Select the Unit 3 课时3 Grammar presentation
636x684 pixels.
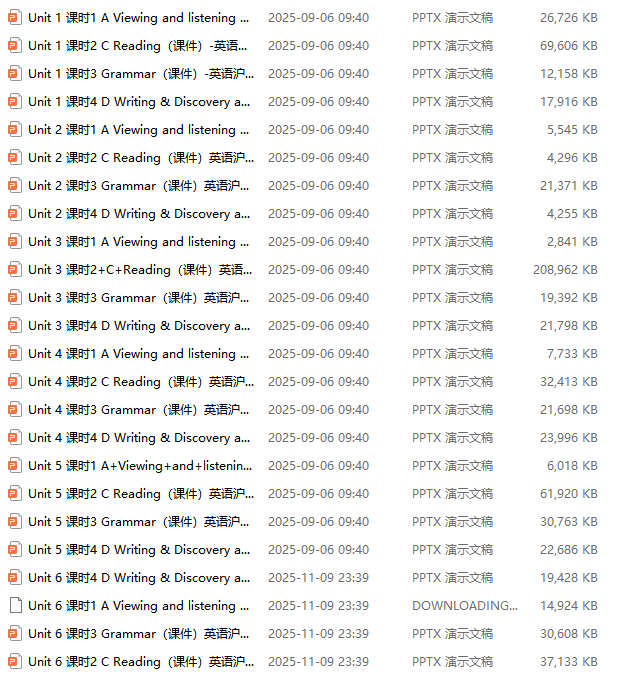point(138,298)
